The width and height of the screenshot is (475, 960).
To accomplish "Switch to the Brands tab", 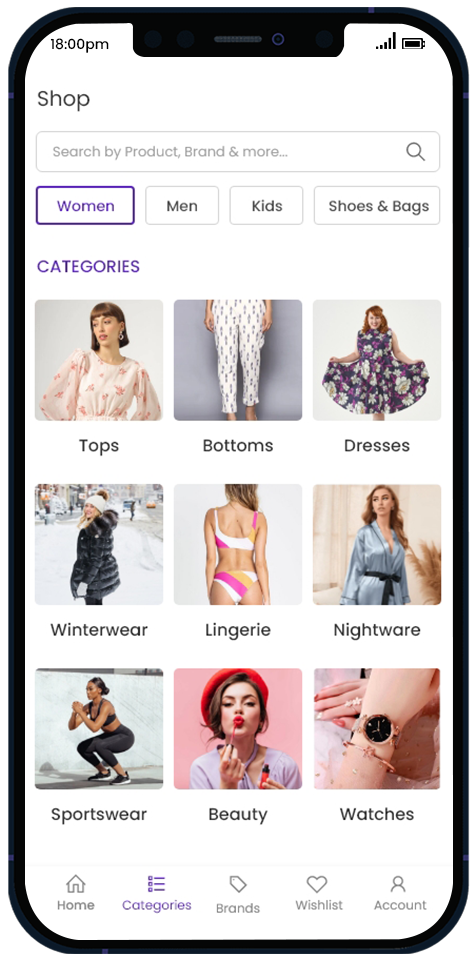I will click(x=238, y=894).
